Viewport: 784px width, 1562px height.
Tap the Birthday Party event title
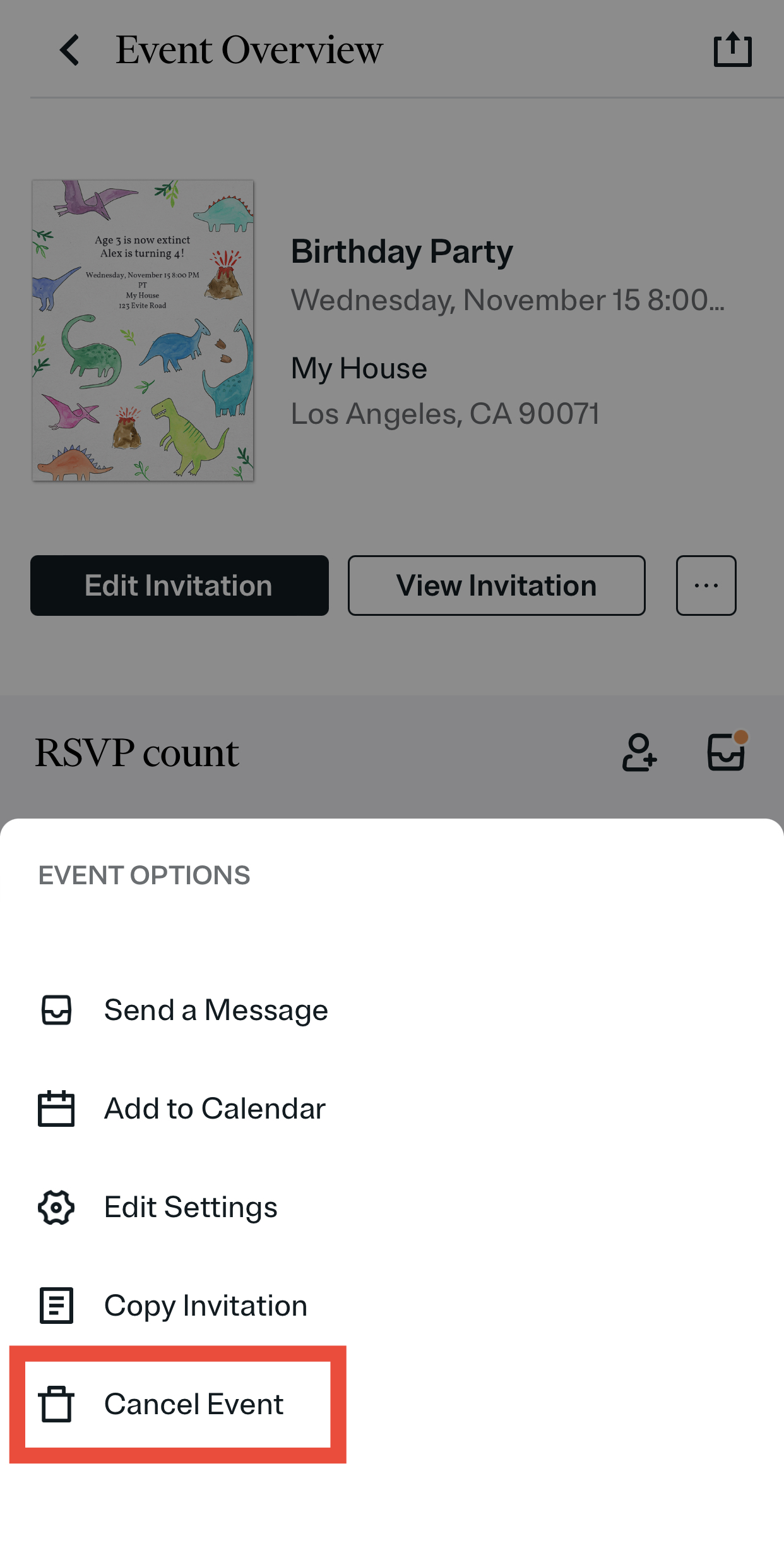click(401, 251)
